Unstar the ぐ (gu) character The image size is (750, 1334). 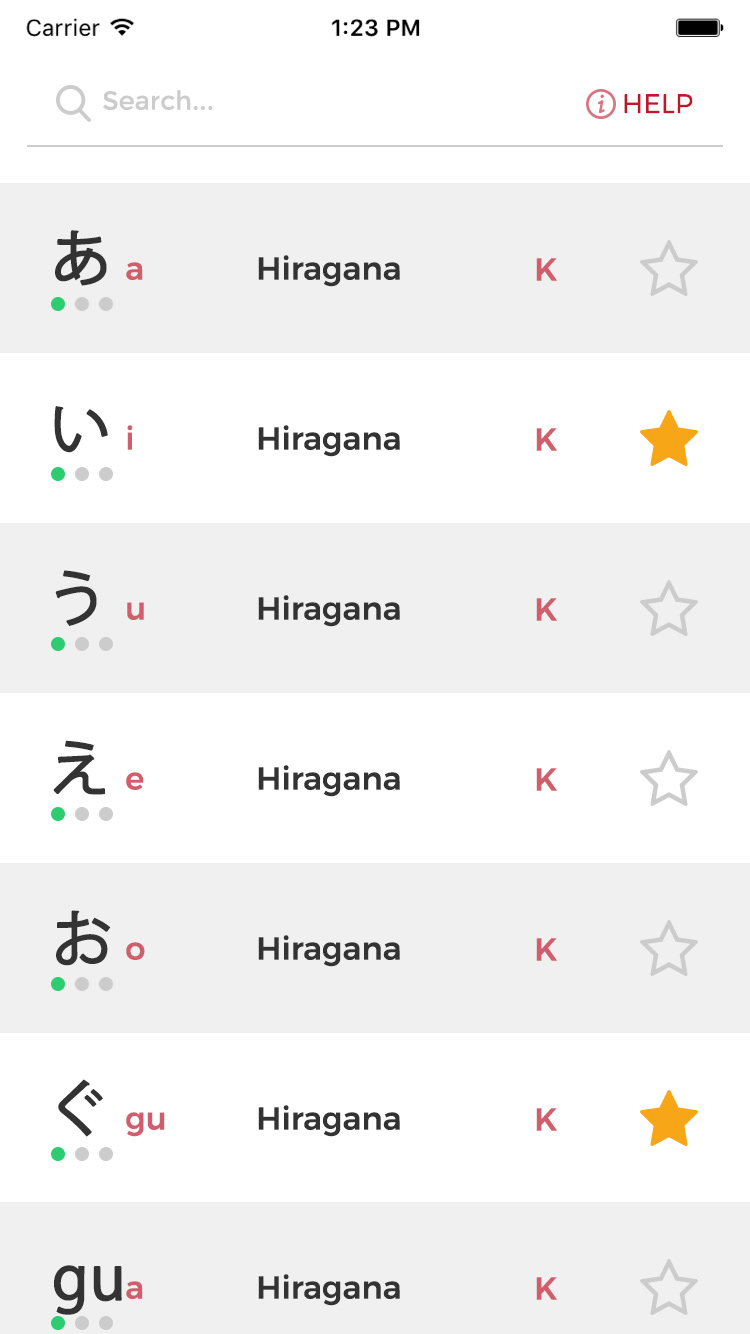click(x=668, y=1119)
